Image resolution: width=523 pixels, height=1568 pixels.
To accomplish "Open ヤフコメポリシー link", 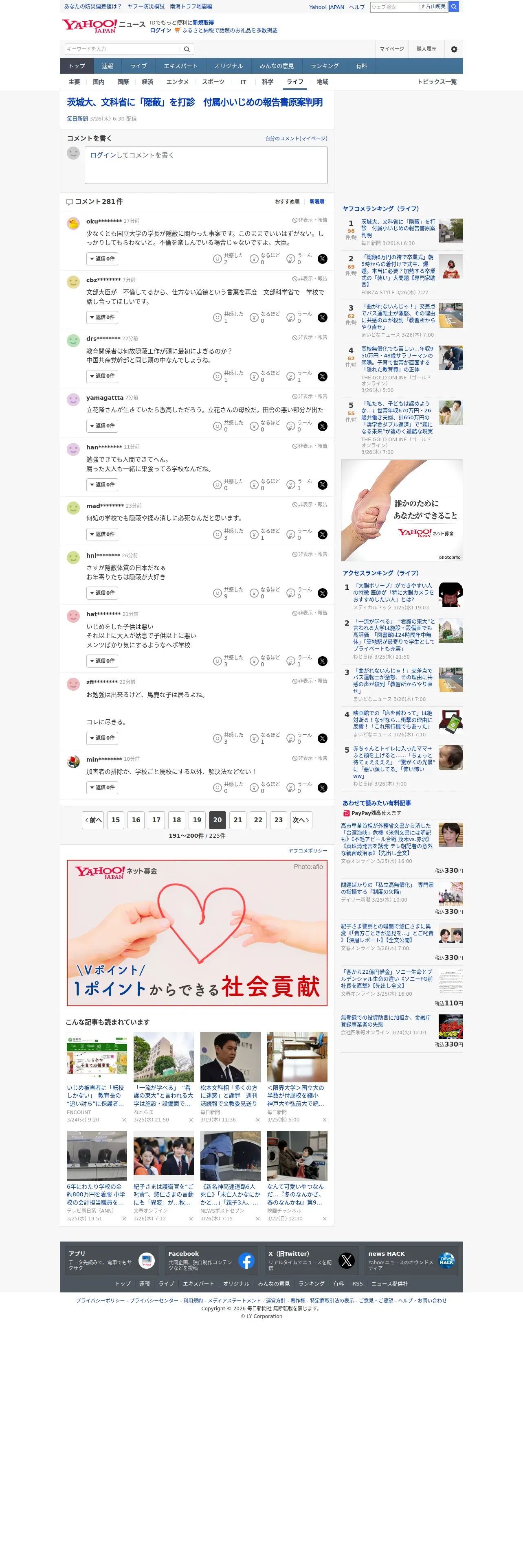I will coord(308,851).
